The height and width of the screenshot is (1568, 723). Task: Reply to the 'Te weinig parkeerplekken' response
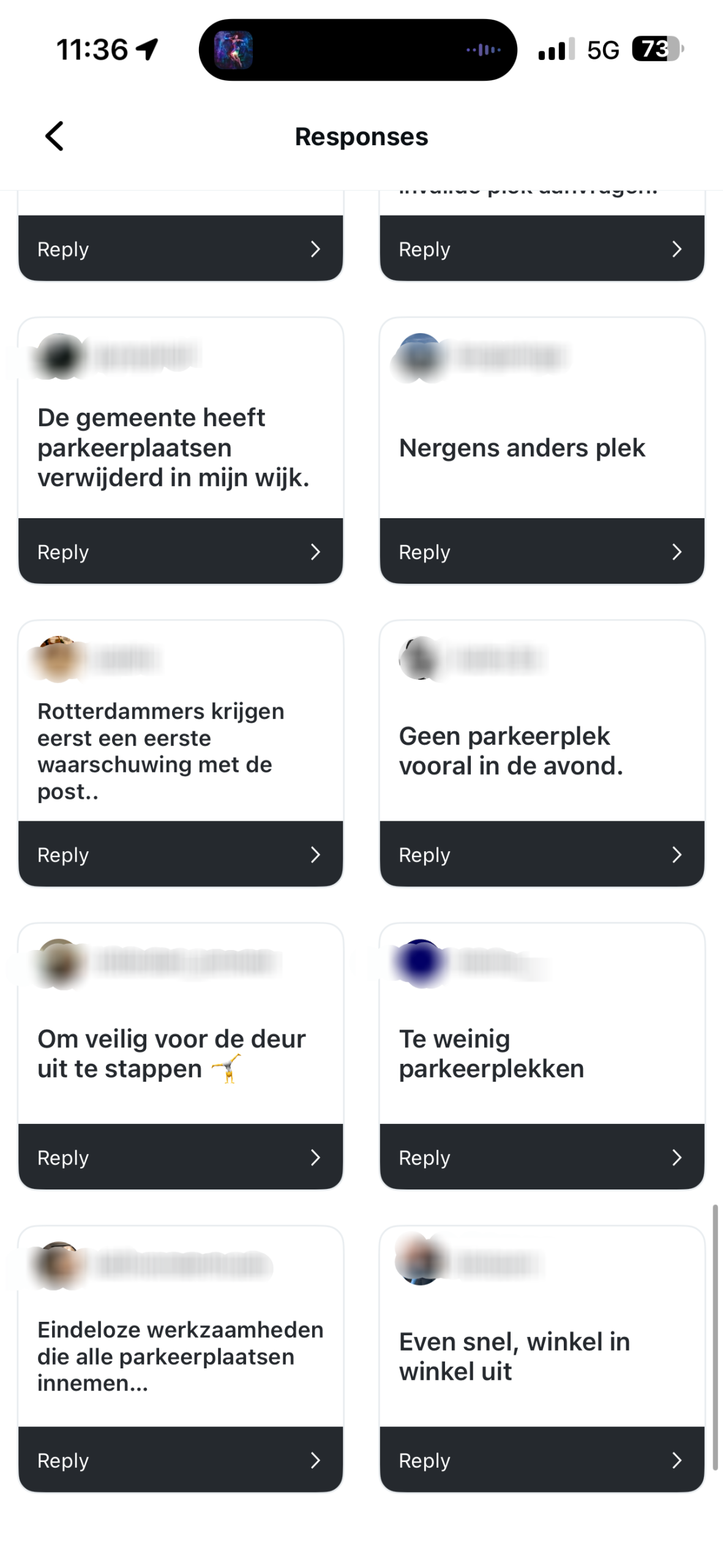pos(541,1156)
